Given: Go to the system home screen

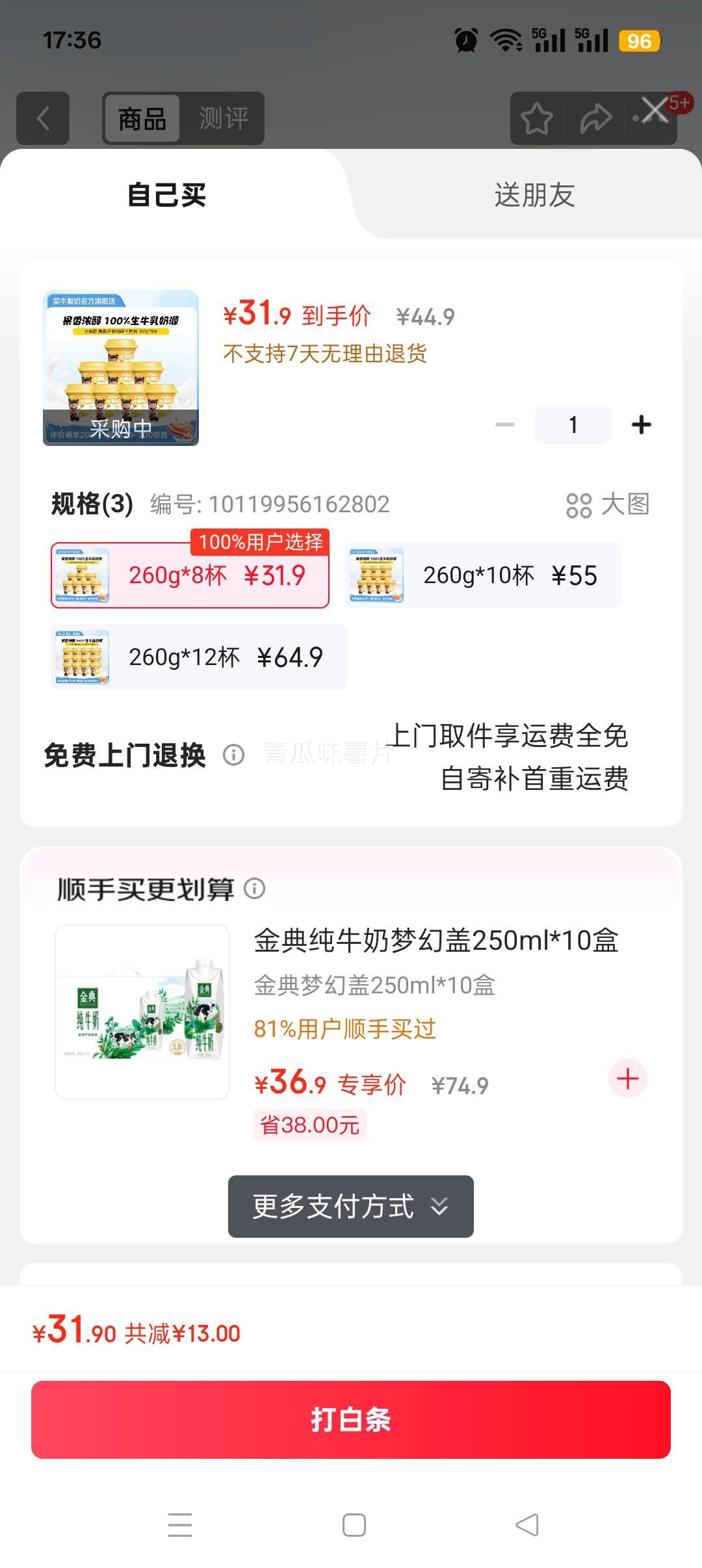Looking at the screenshot, I should point(354,1524).
